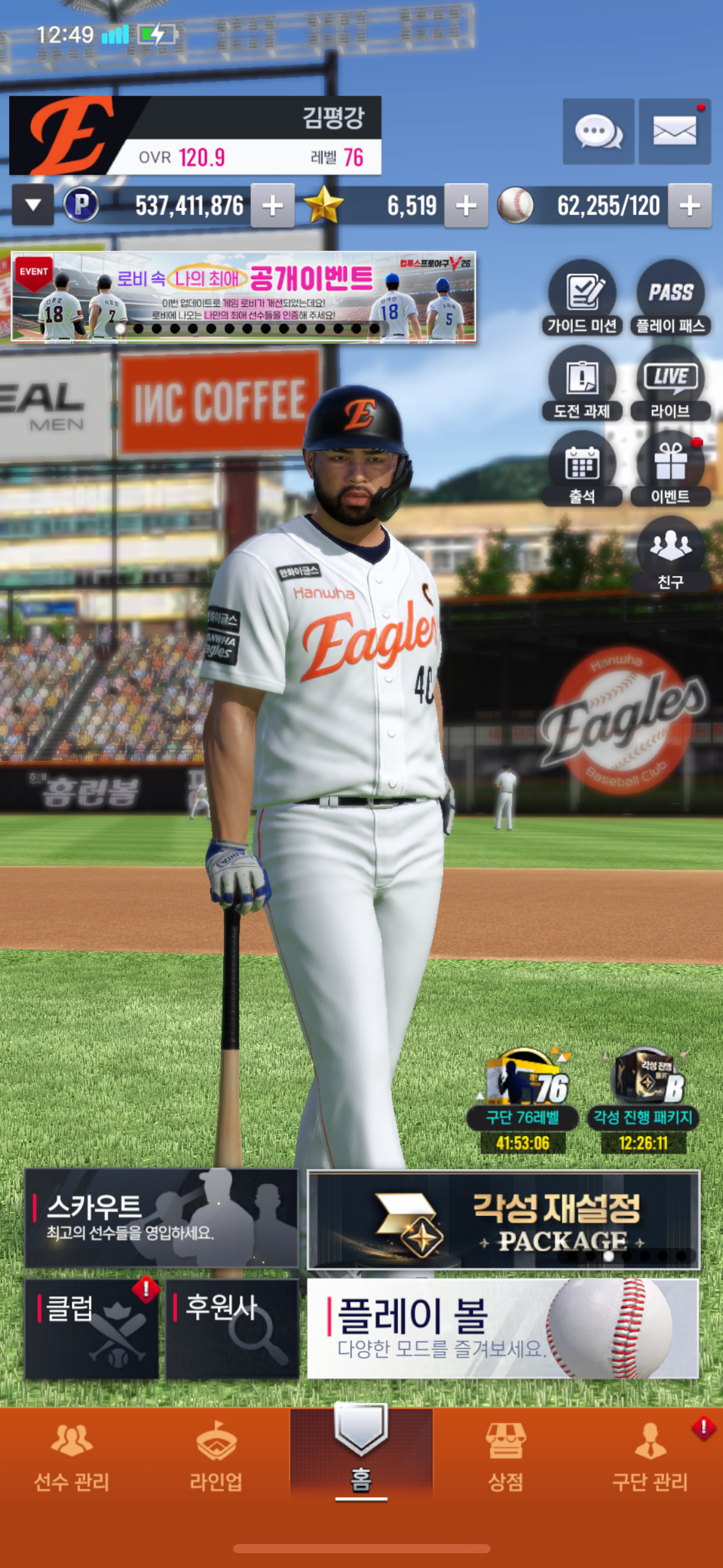Open the chat speech bubble icon
The image size is (723, 1568).
[599, 131]
